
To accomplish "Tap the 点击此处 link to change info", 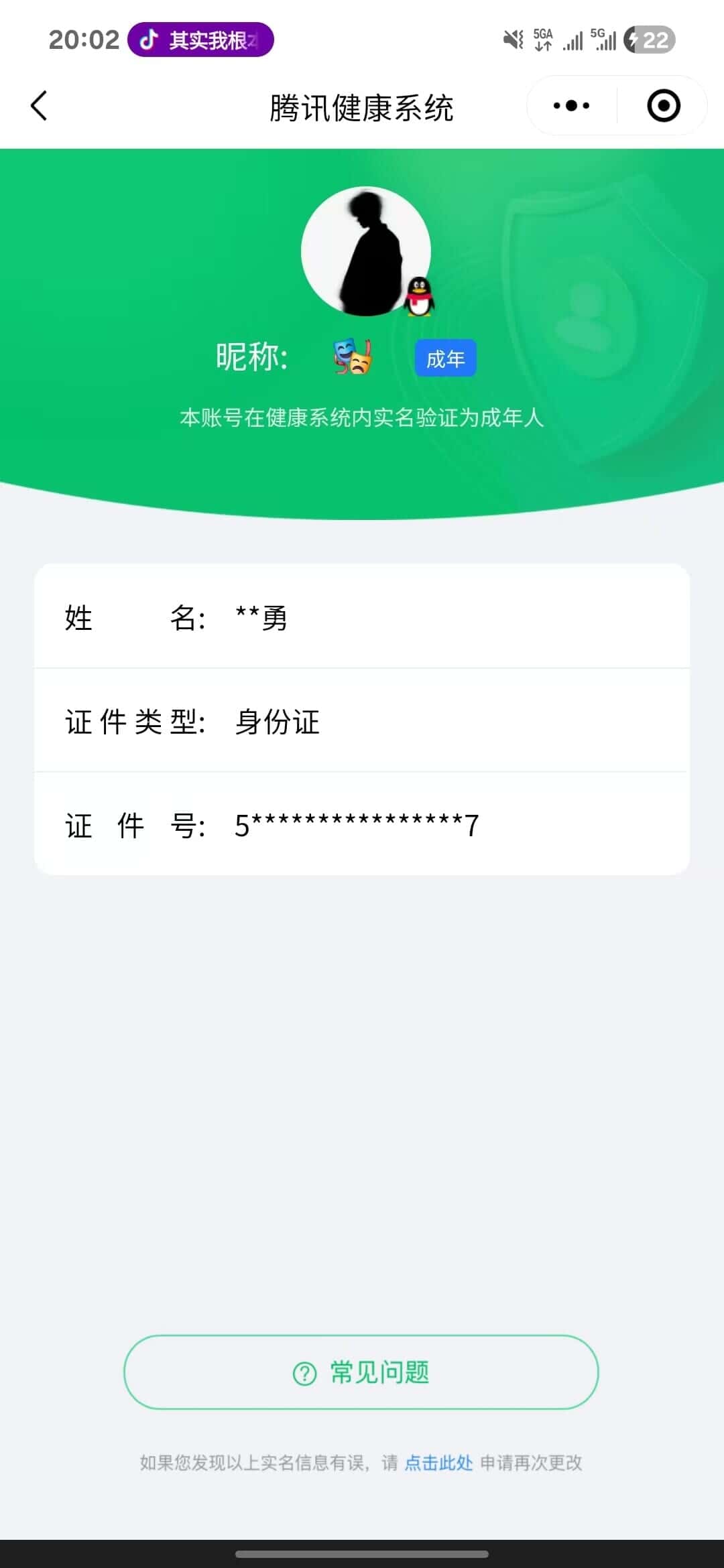I will pyautogui.click(x=439, y=1463).
